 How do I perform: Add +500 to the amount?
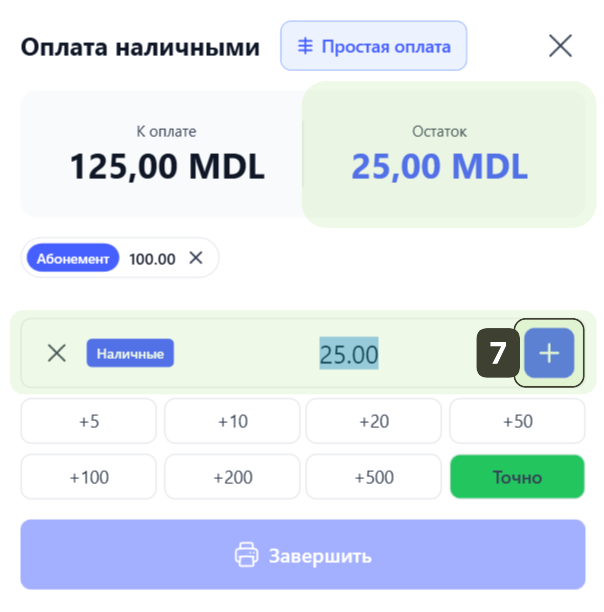[374, 477]
